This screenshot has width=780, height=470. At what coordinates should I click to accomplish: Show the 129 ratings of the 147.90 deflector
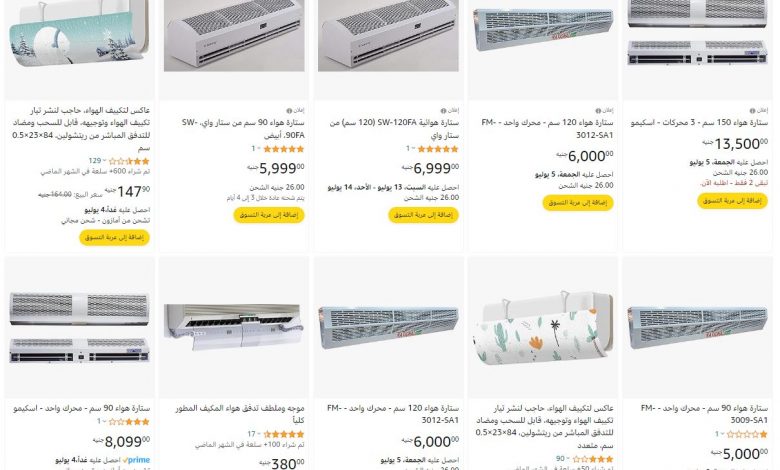point(95,160)
